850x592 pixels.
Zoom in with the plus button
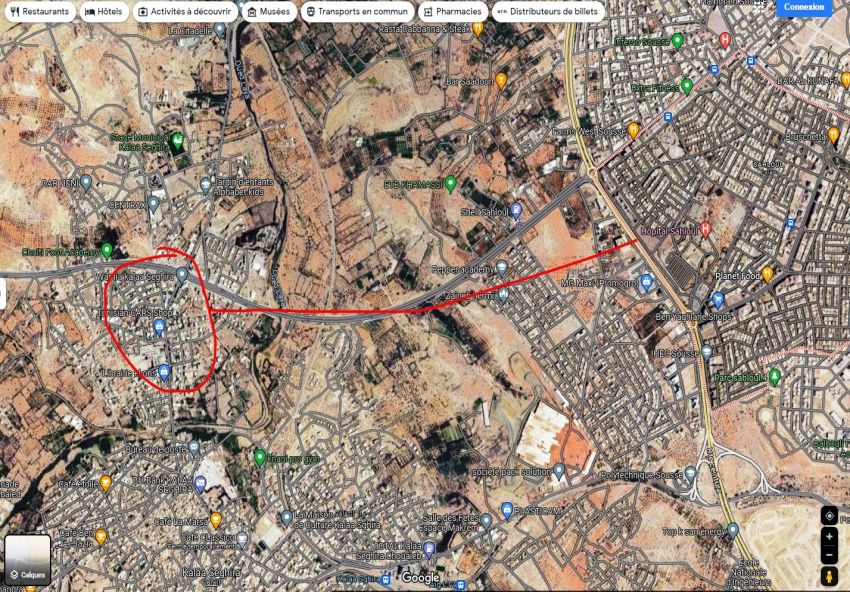(829, 537)
